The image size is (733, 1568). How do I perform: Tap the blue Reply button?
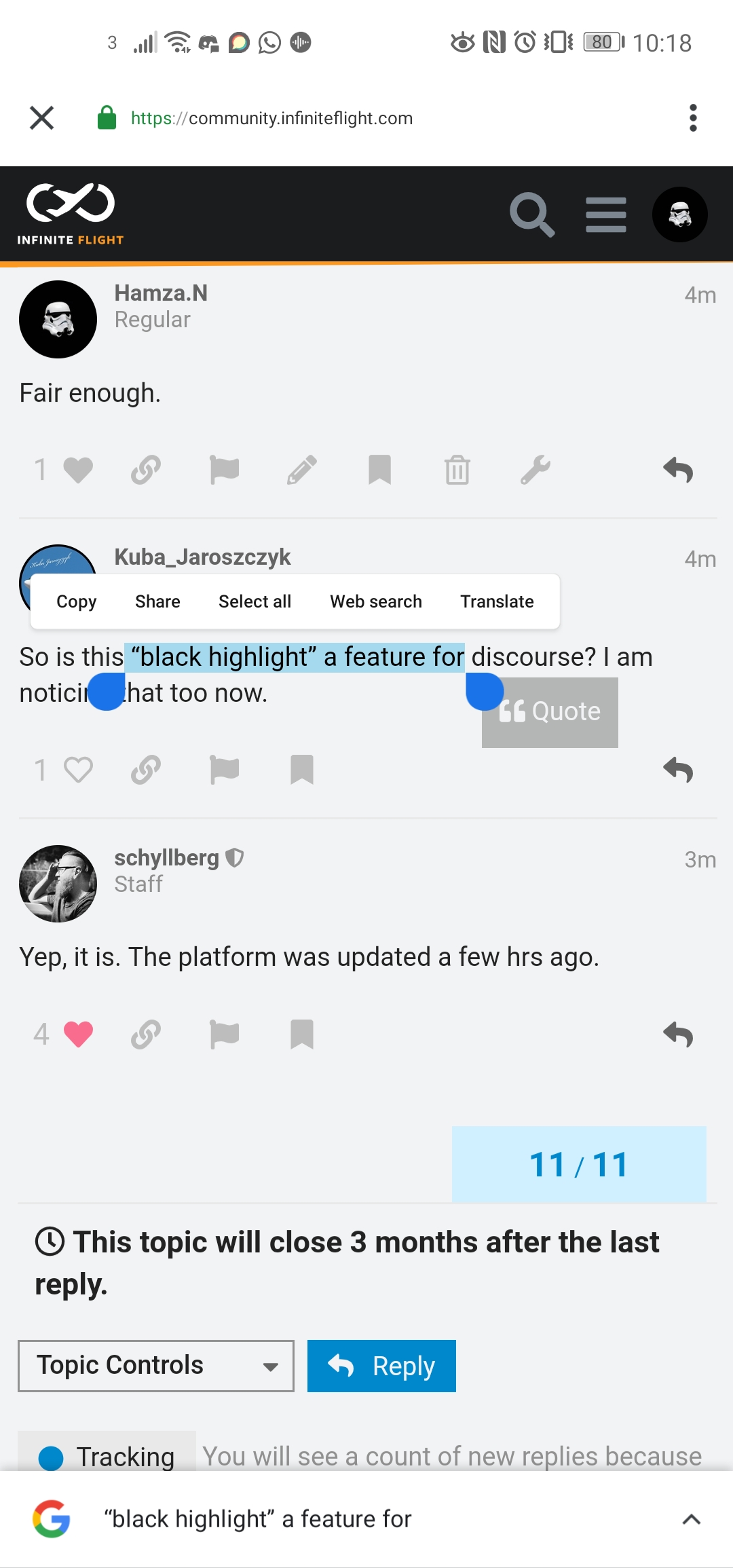point(381,1366)
